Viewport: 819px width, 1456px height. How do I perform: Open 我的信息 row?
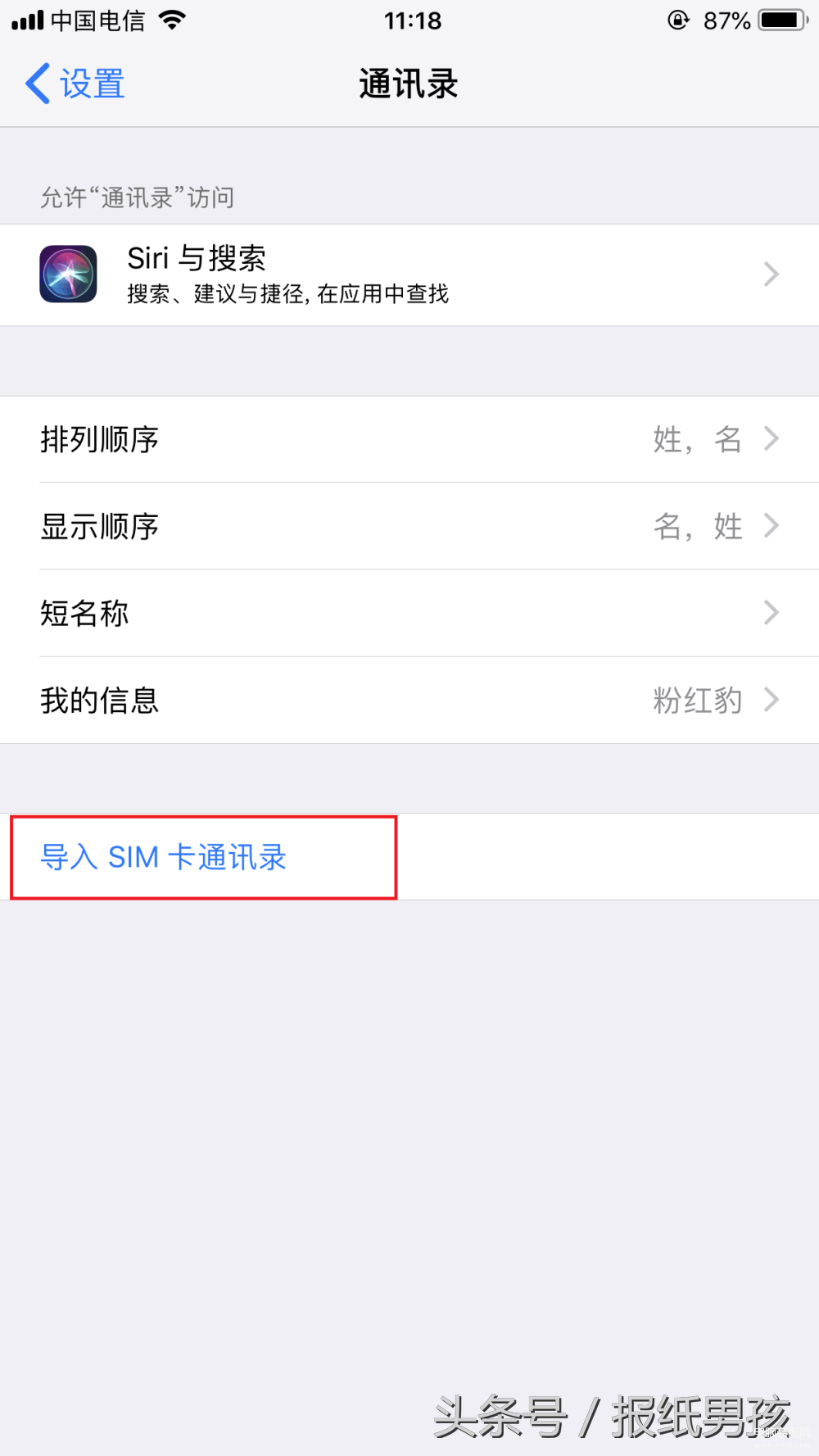[x=409, y=700]
